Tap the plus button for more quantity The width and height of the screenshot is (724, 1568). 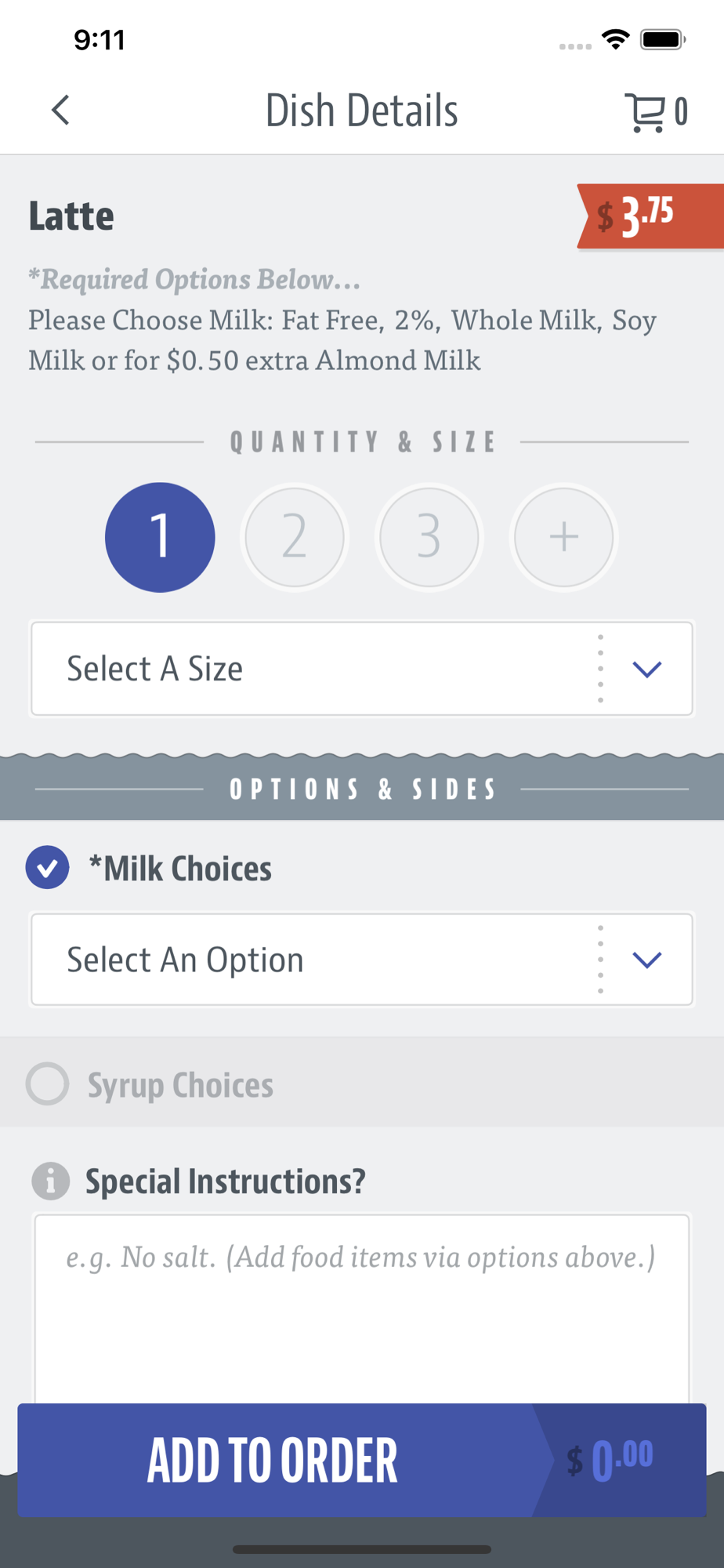point(563,537)
